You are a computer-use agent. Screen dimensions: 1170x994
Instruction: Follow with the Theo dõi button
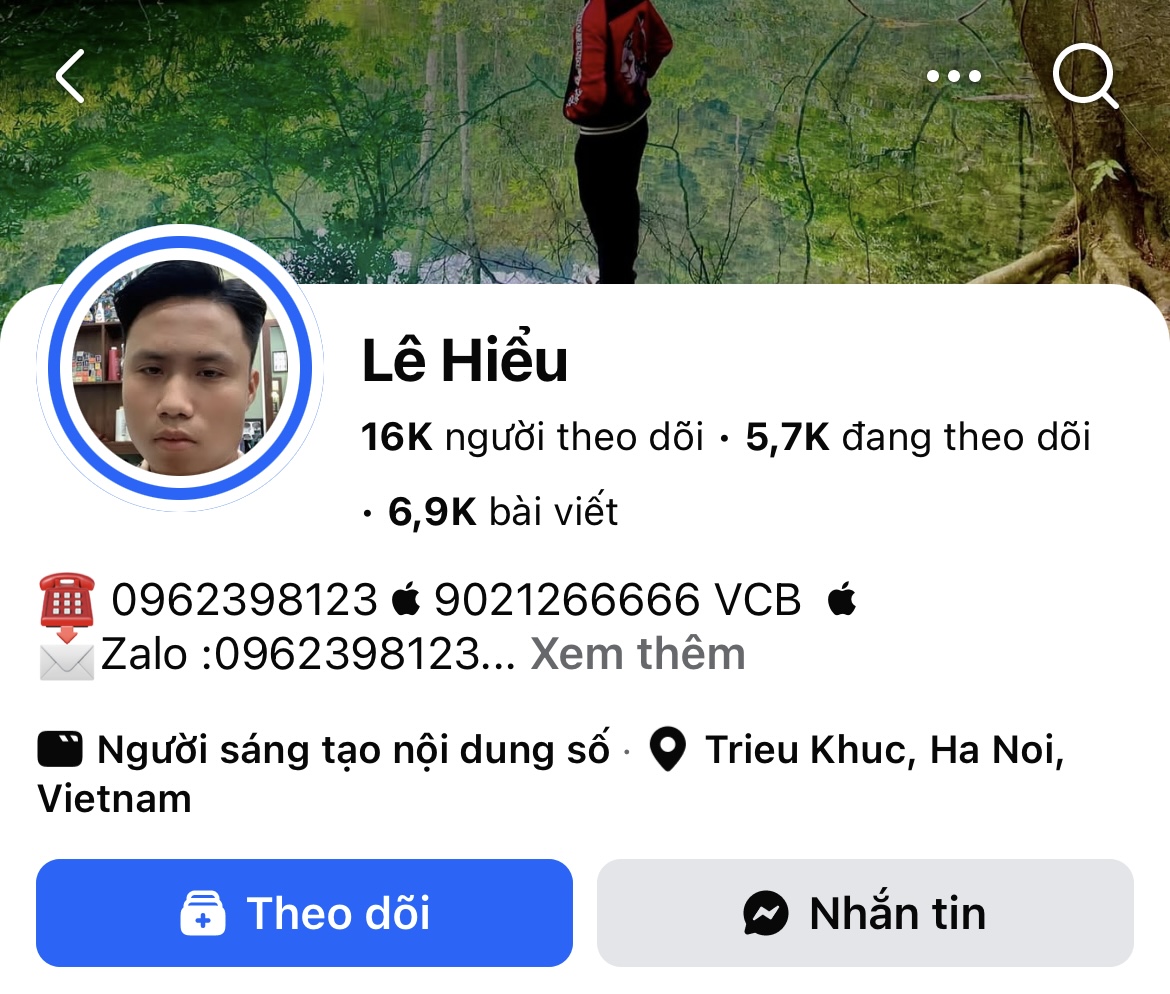pyautogui.click(x=304, y=913)
